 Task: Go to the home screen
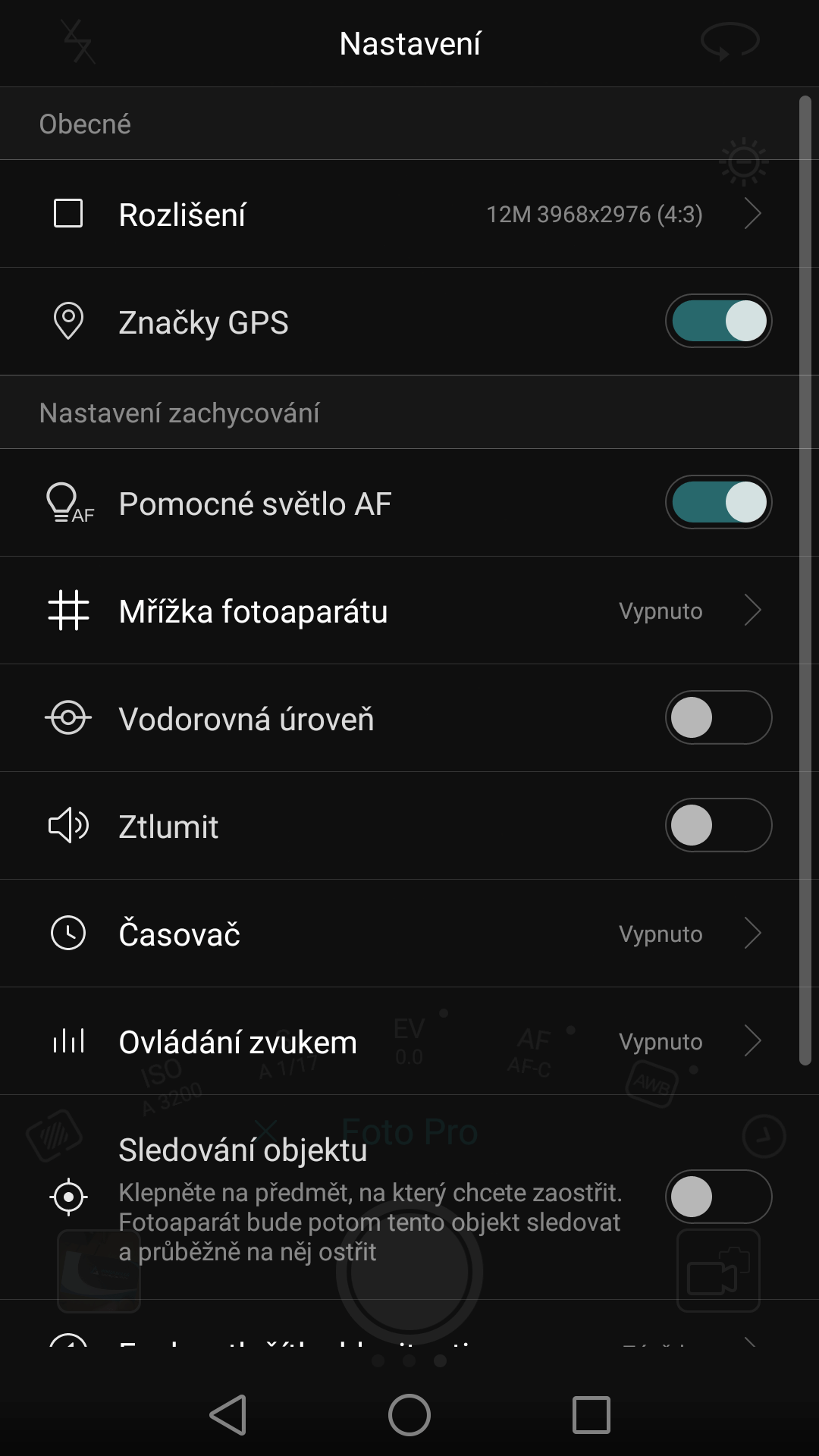[x=409, y=1415]
